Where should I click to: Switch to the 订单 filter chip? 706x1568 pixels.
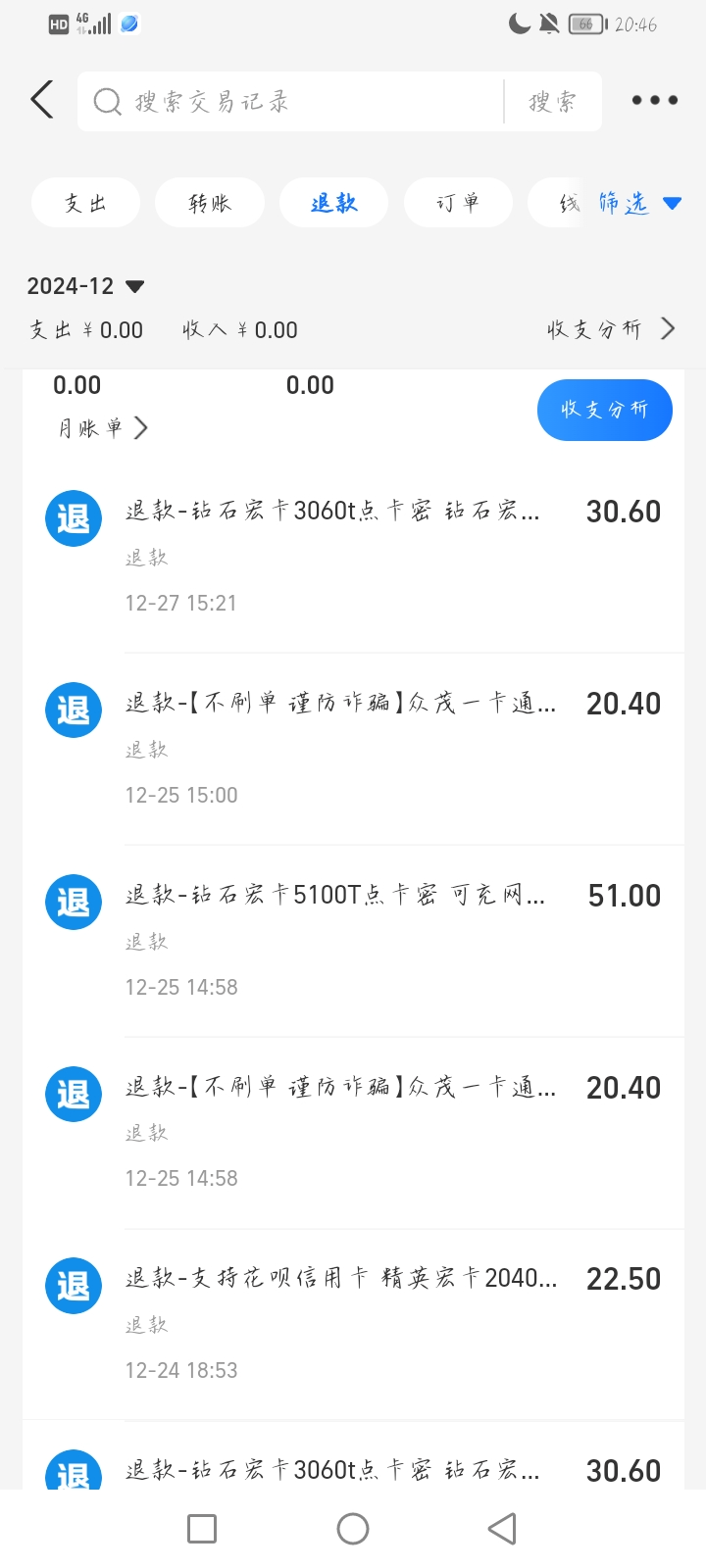458,203
